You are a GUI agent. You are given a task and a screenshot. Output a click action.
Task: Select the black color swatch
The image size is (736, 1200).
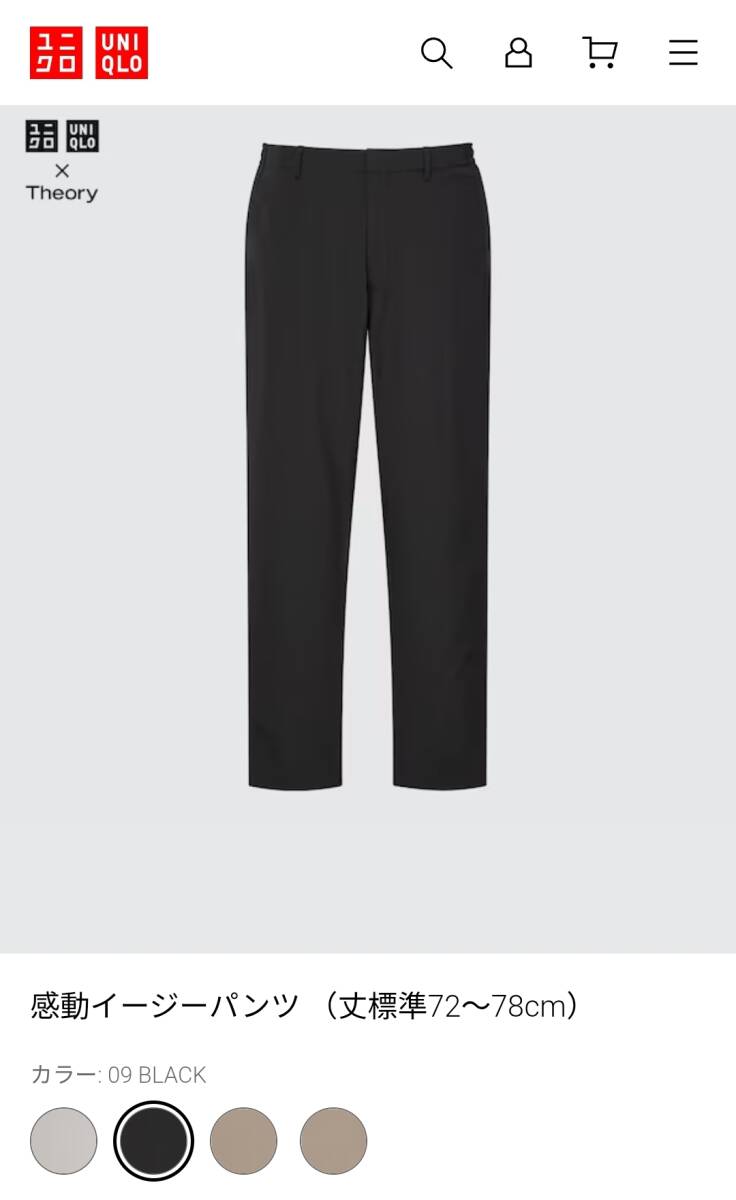click(153, 1141)
